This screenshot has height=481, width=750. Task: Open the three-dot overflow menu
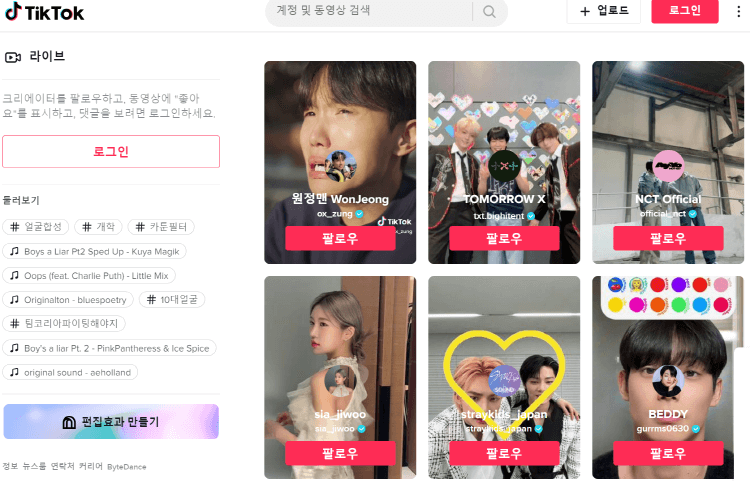738,11
